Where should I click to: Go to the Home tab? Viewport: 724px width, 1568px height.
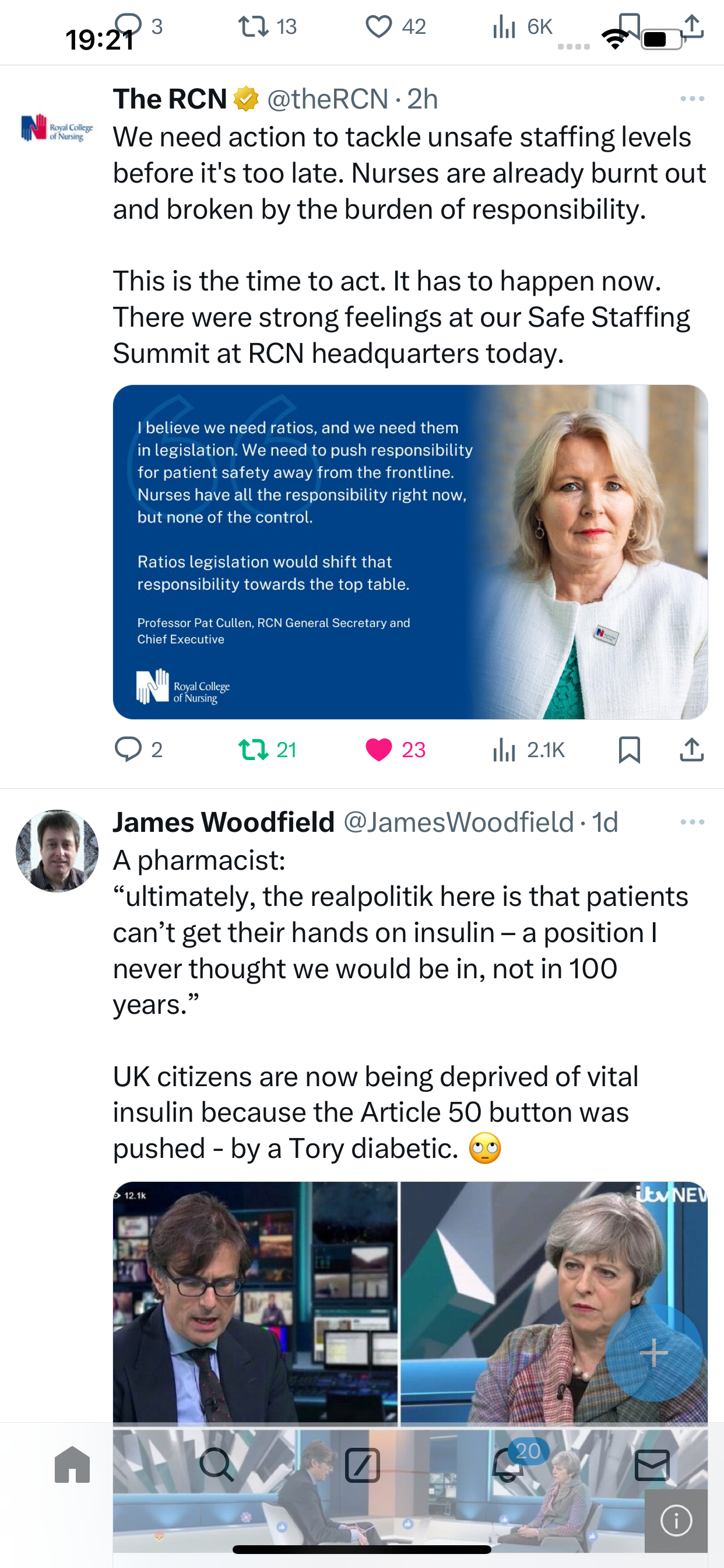(72, 1465)
